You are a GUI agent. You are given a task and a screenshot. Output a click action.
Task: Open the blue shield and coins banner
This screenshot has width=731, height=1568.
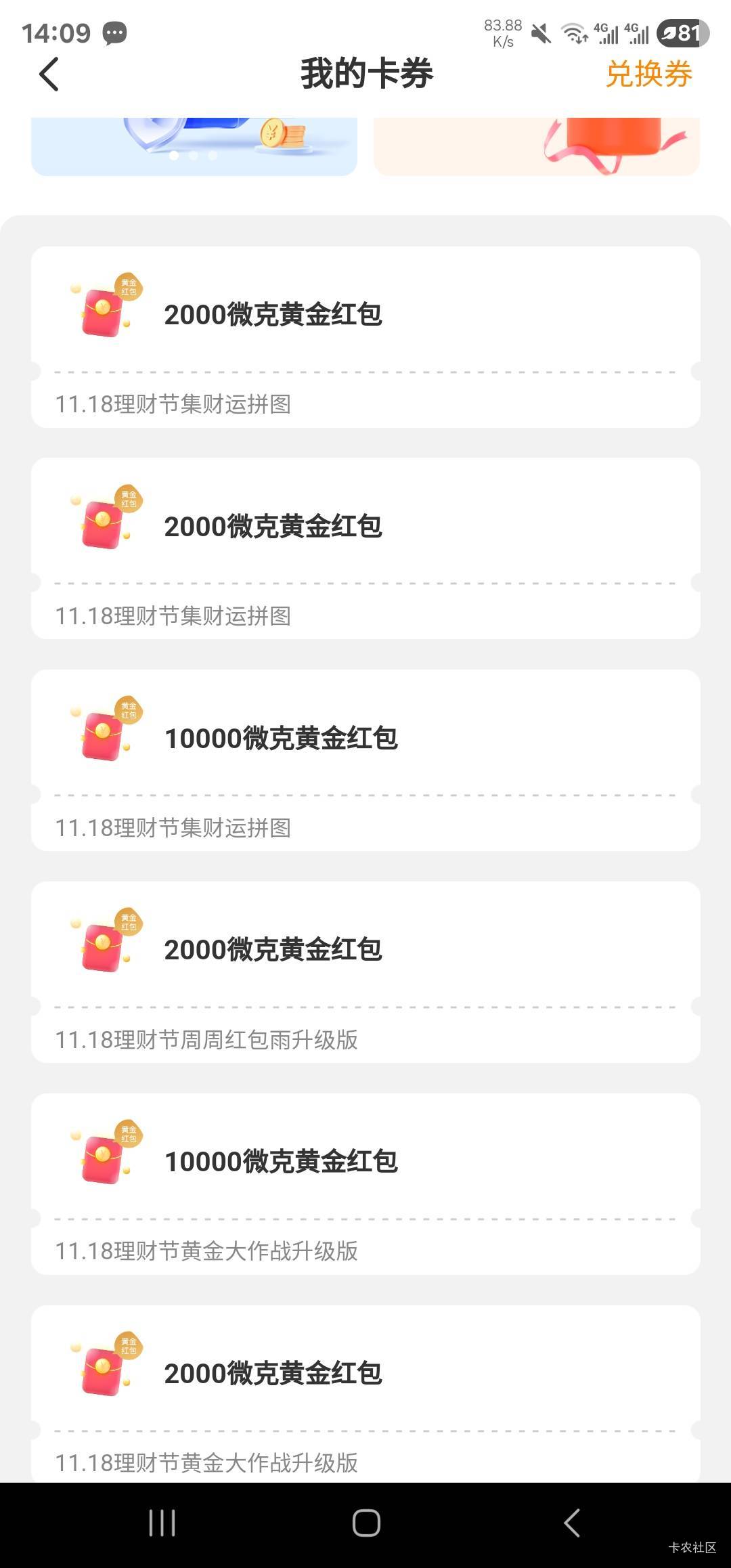click(194, 146)
